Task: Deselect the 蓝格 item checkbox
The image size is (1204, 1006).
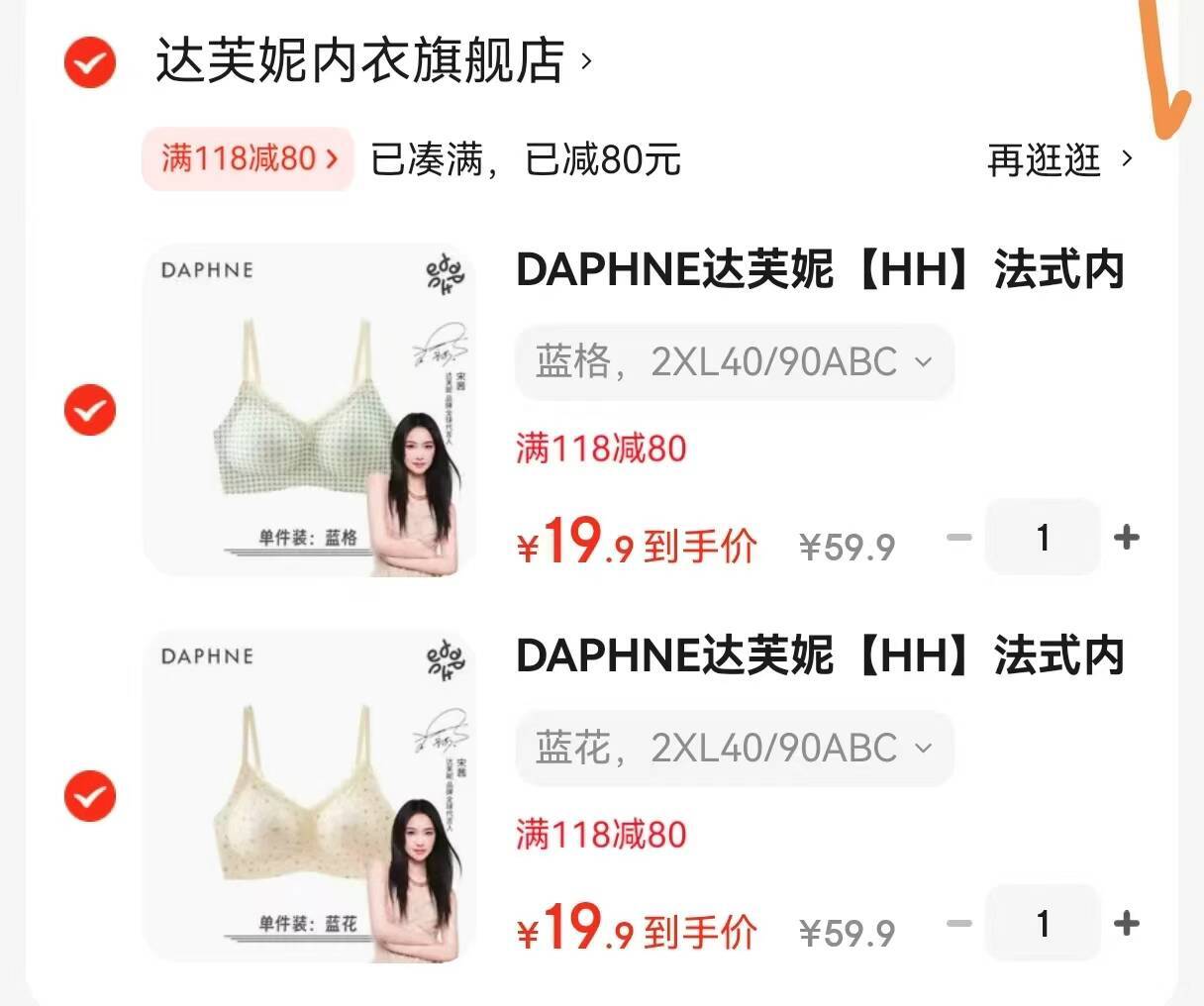Action: (90, 410)
